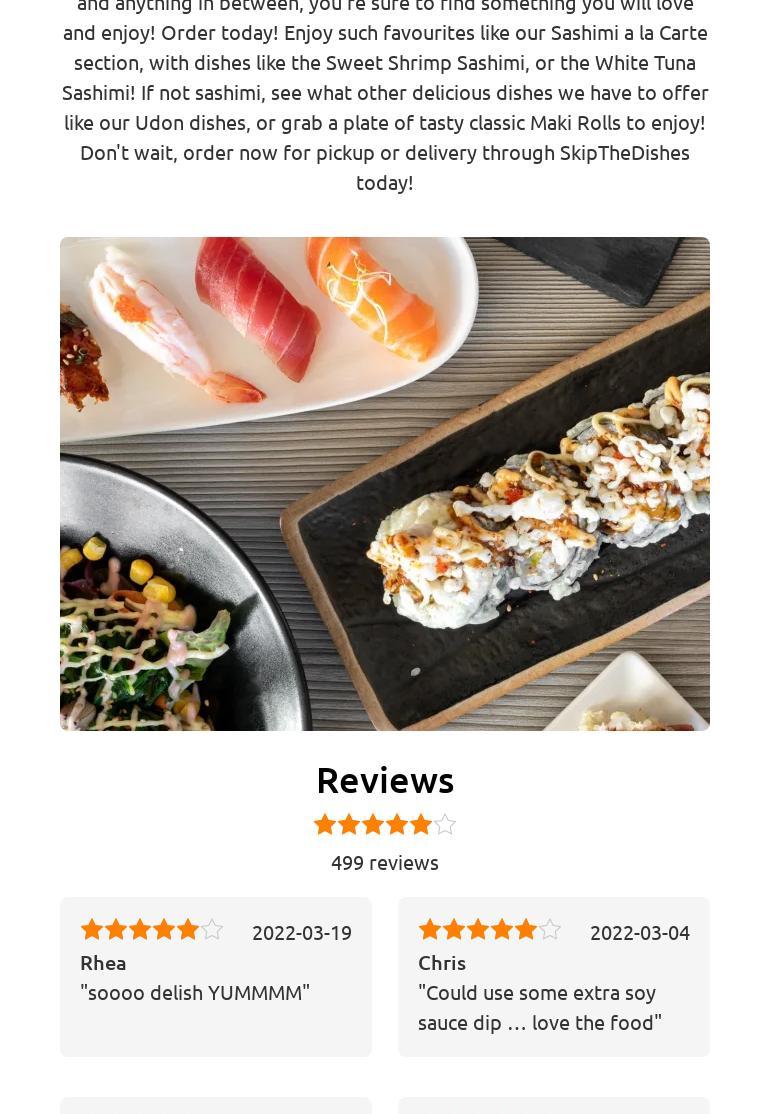Open Chris's review about soy sauce

(x=553, y=976)
